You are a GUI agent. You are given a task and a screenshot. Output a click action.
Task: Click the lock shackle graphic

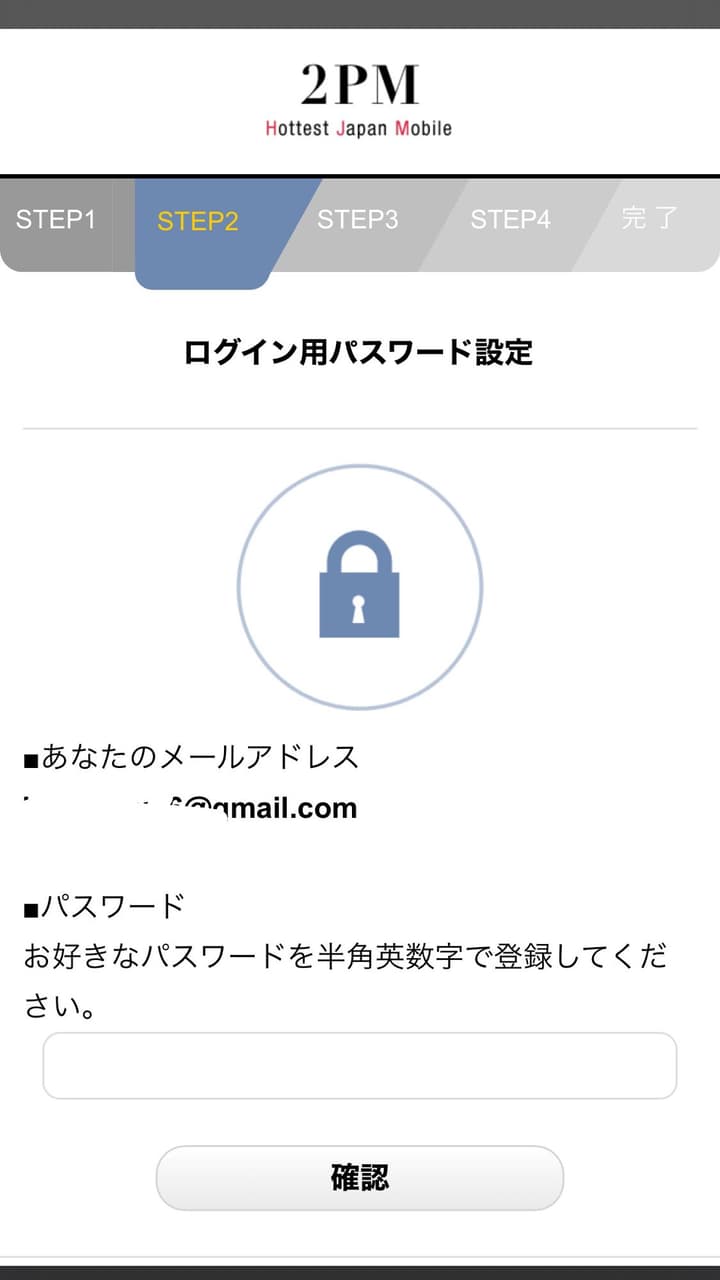[x=358, y=548]
